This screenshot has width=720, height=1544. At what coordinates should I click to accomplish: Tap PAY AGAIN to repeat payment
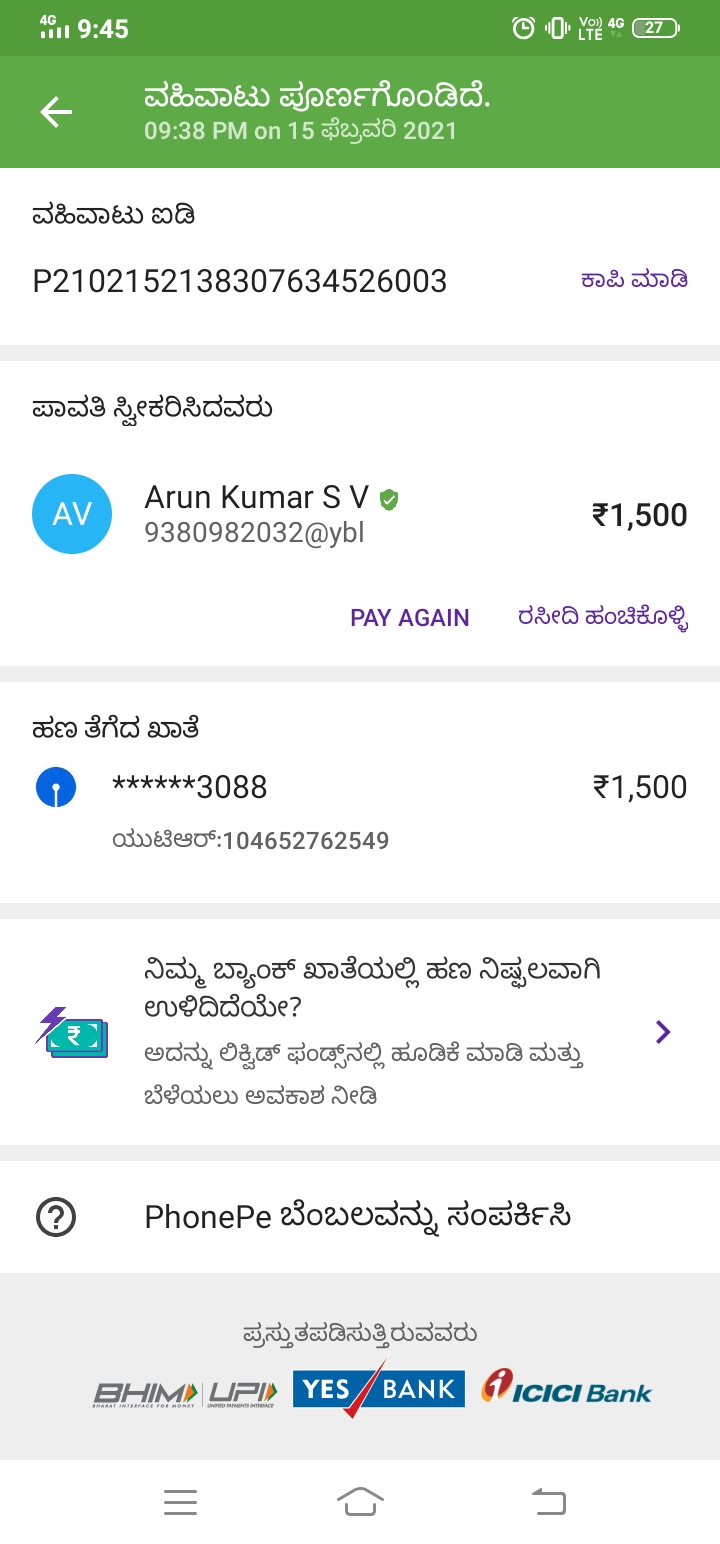[x=410, y=618]
